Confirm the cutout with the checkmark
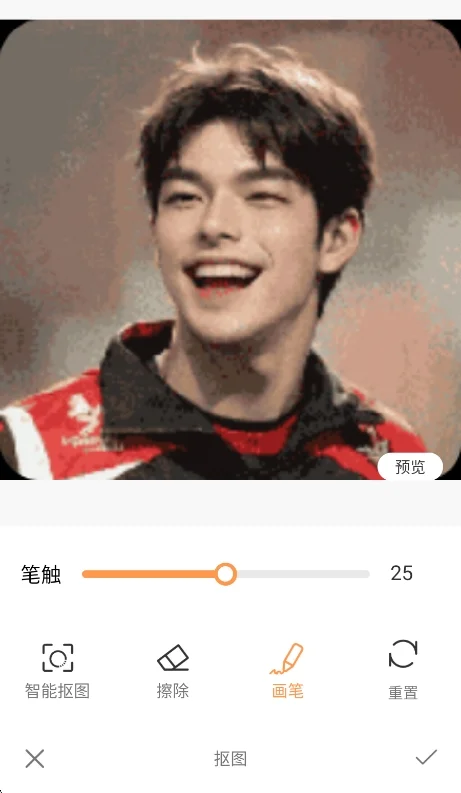This screenshot has width=461, height=793. point(426,758)
